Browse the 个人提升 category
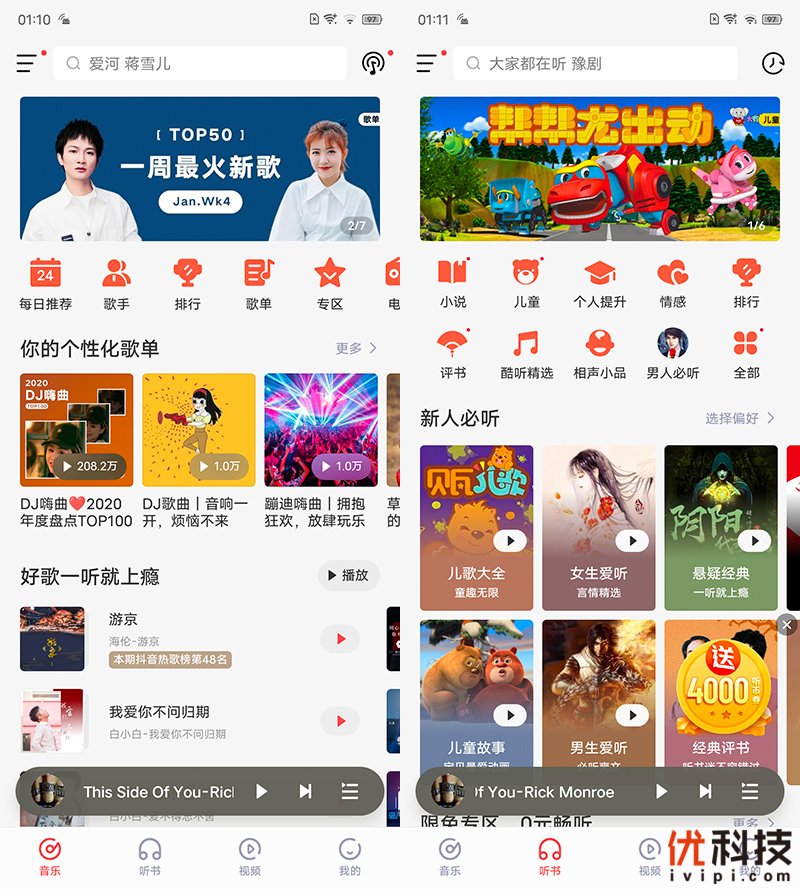 (599, 283)
